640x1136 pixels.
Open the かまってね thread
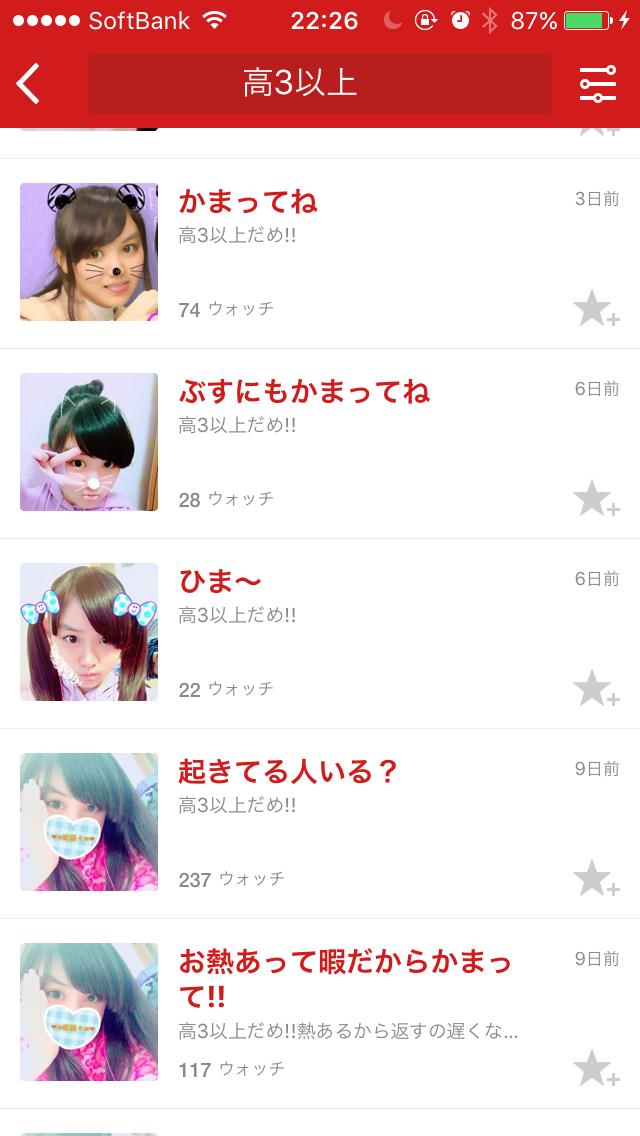pyautogui.click(x=248, y=202)
